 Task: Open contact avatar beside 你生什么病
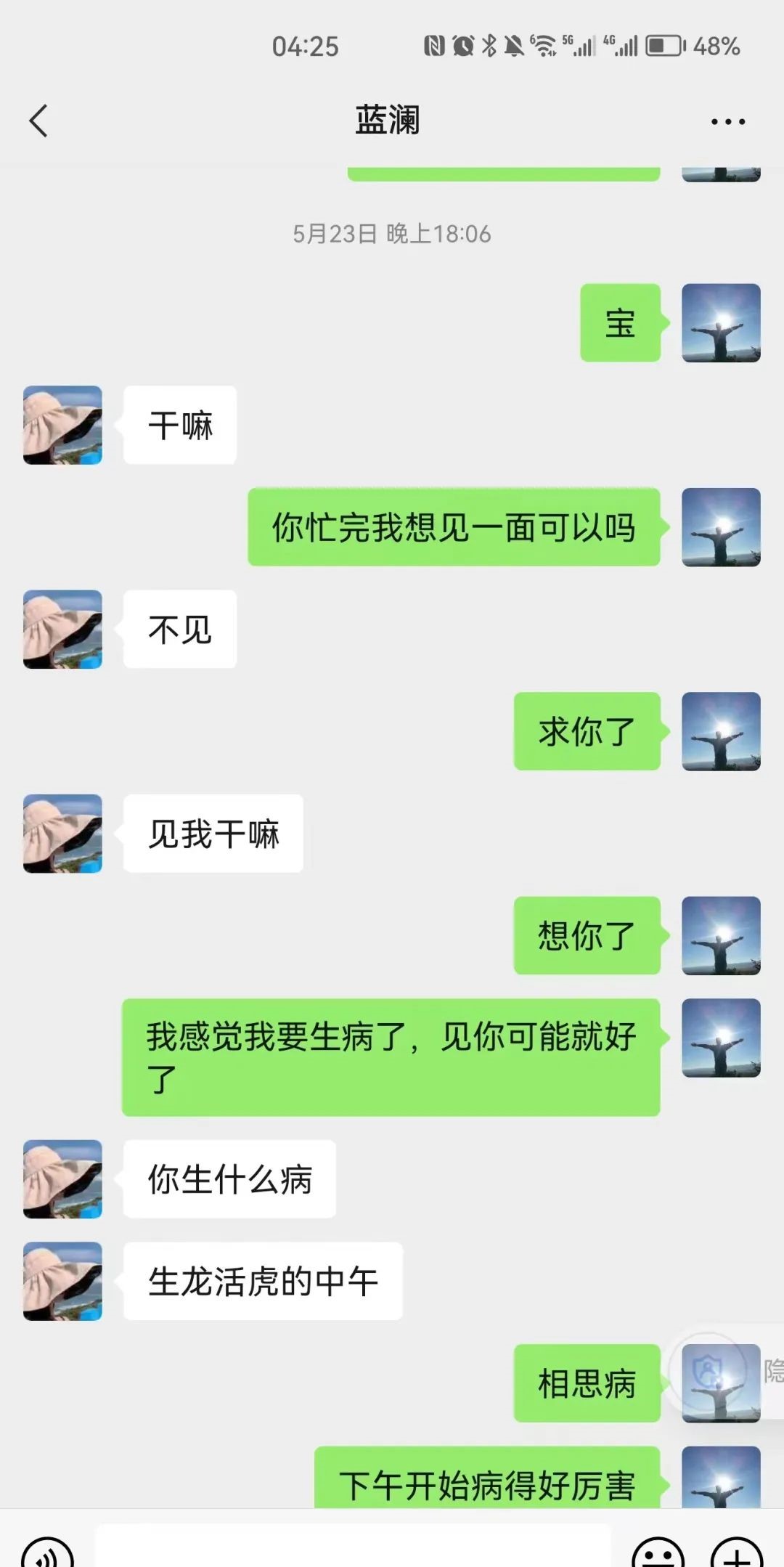coord(62,1179)
